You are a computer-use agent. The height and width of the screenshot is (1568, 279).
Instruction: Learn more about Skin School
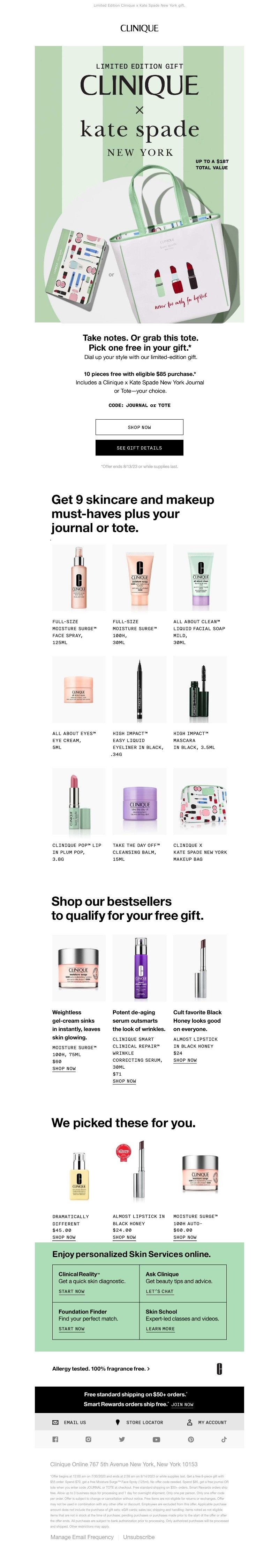[x=160, y=1329]
